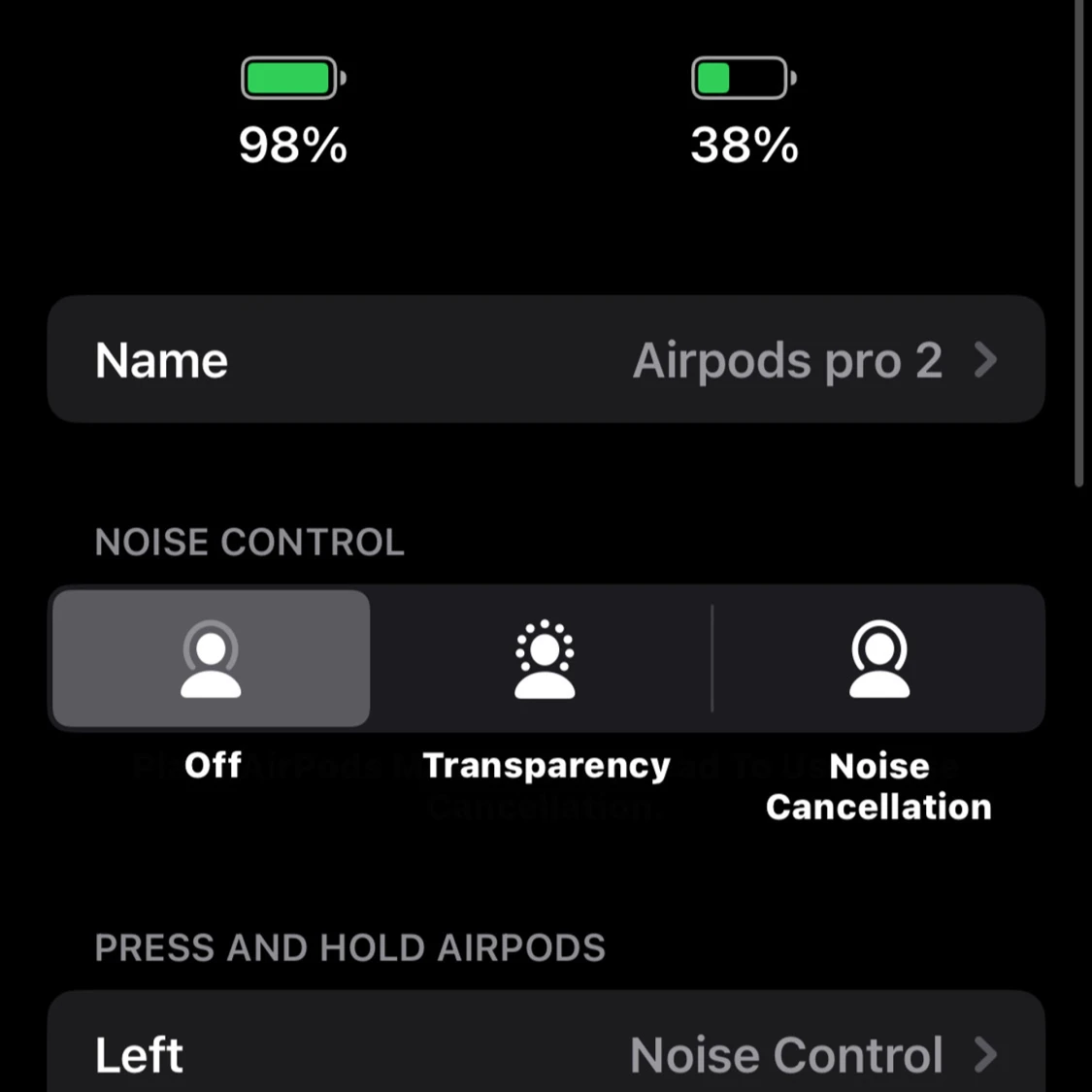Open the Left press and hold setting
The height and width of the screenshot is (1092, 1092).
546,1053
